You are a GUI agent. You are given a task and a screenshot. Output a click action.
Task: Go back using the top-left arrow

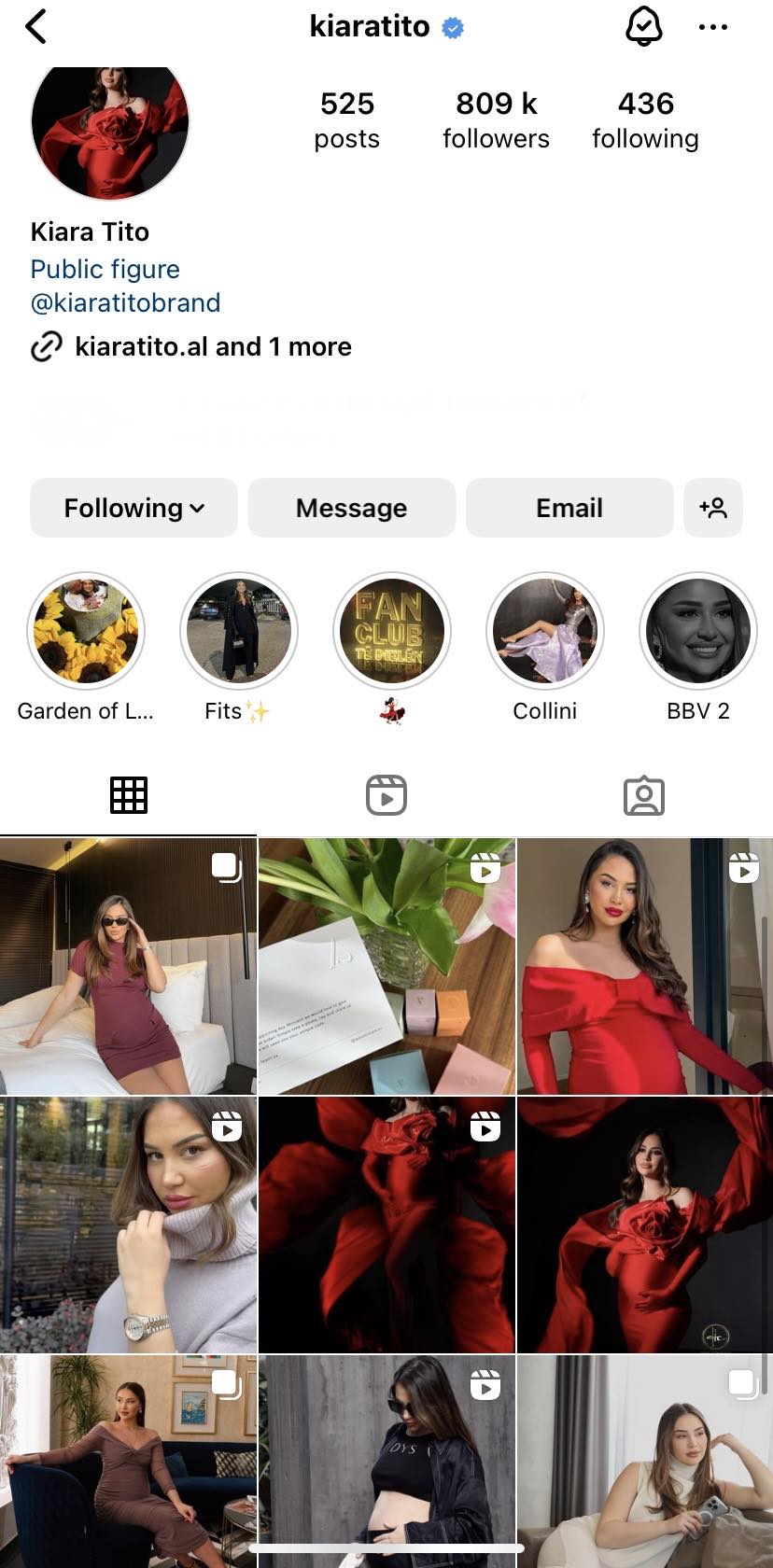point(36,26)
